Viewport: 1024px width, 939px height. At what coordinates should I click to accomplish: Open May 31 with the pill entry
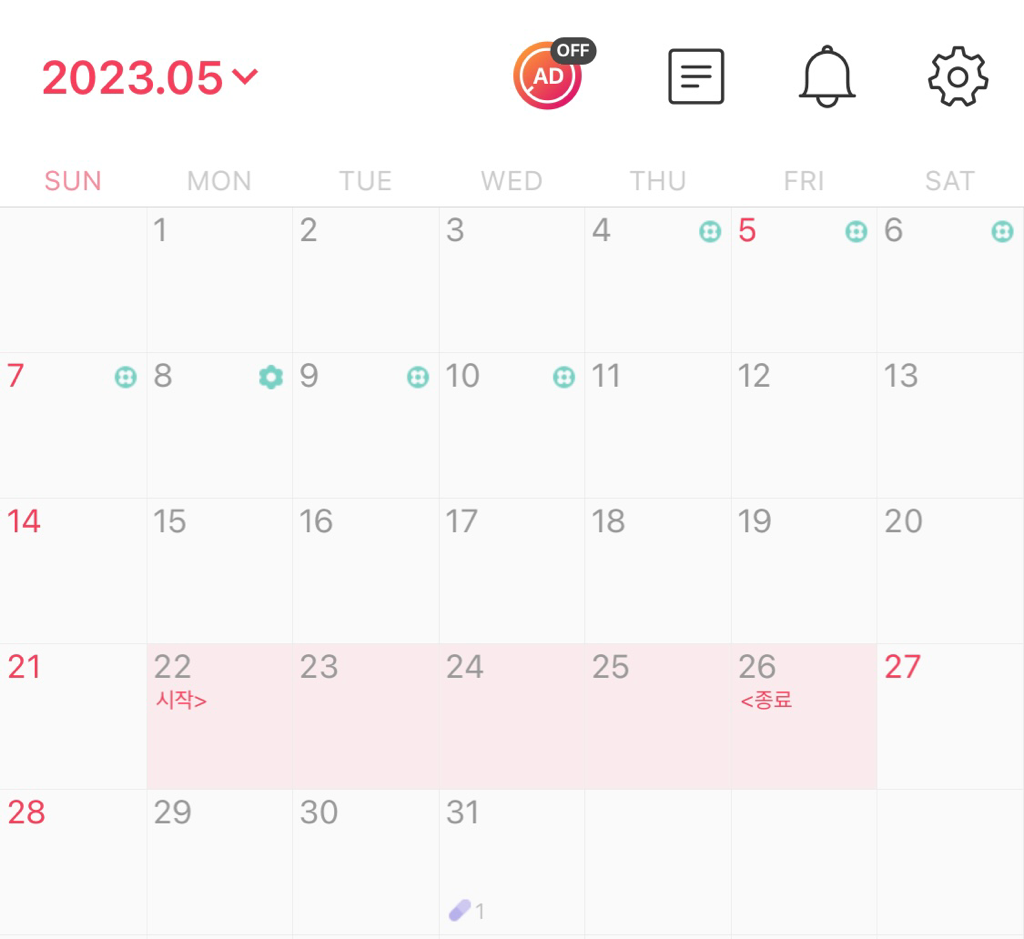511,862
